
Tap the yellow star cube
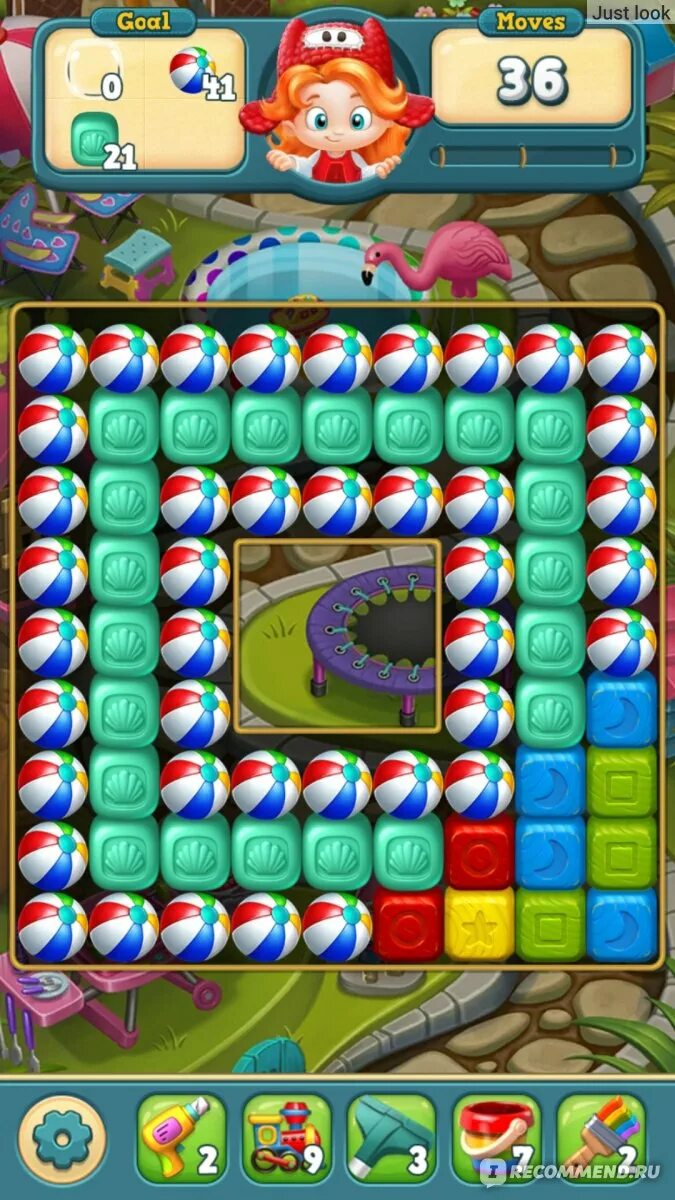click(x=479, y=924)
